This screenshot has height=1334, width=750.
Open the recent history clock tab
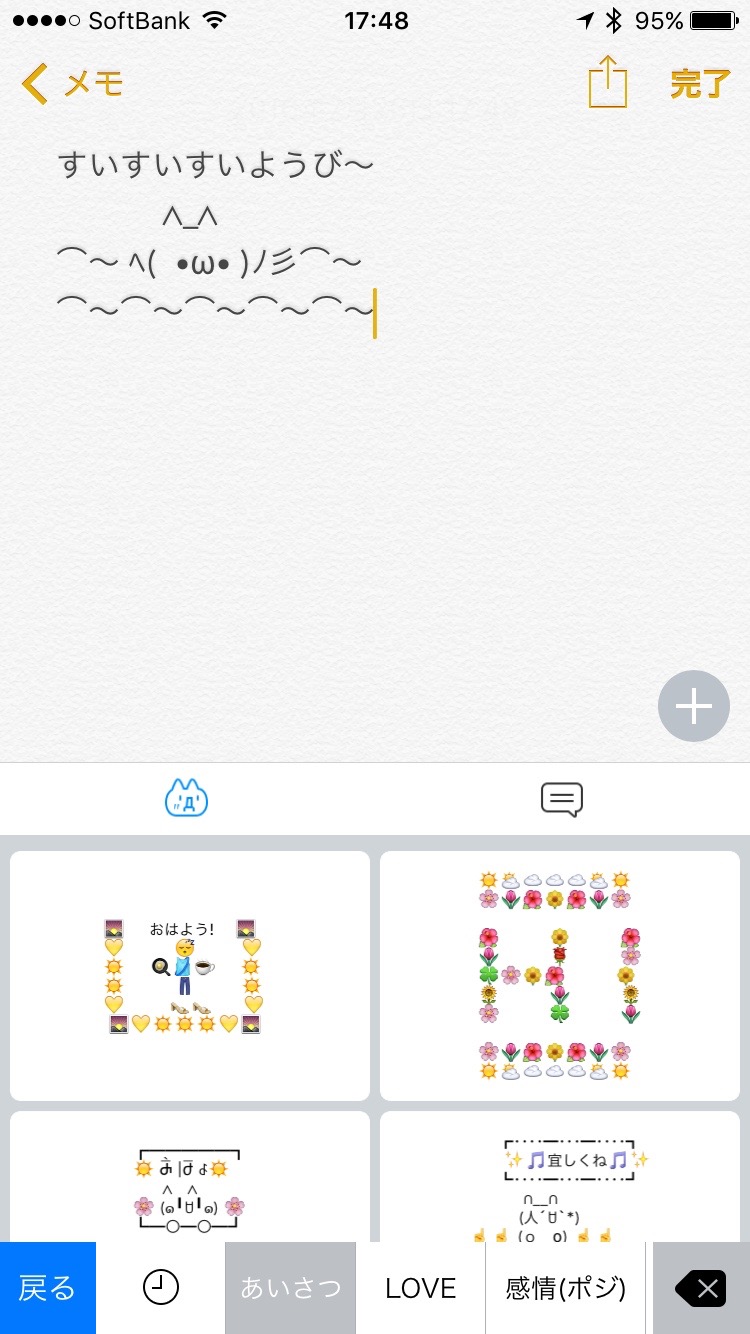pyautogui.click(x=160, y=1288)
